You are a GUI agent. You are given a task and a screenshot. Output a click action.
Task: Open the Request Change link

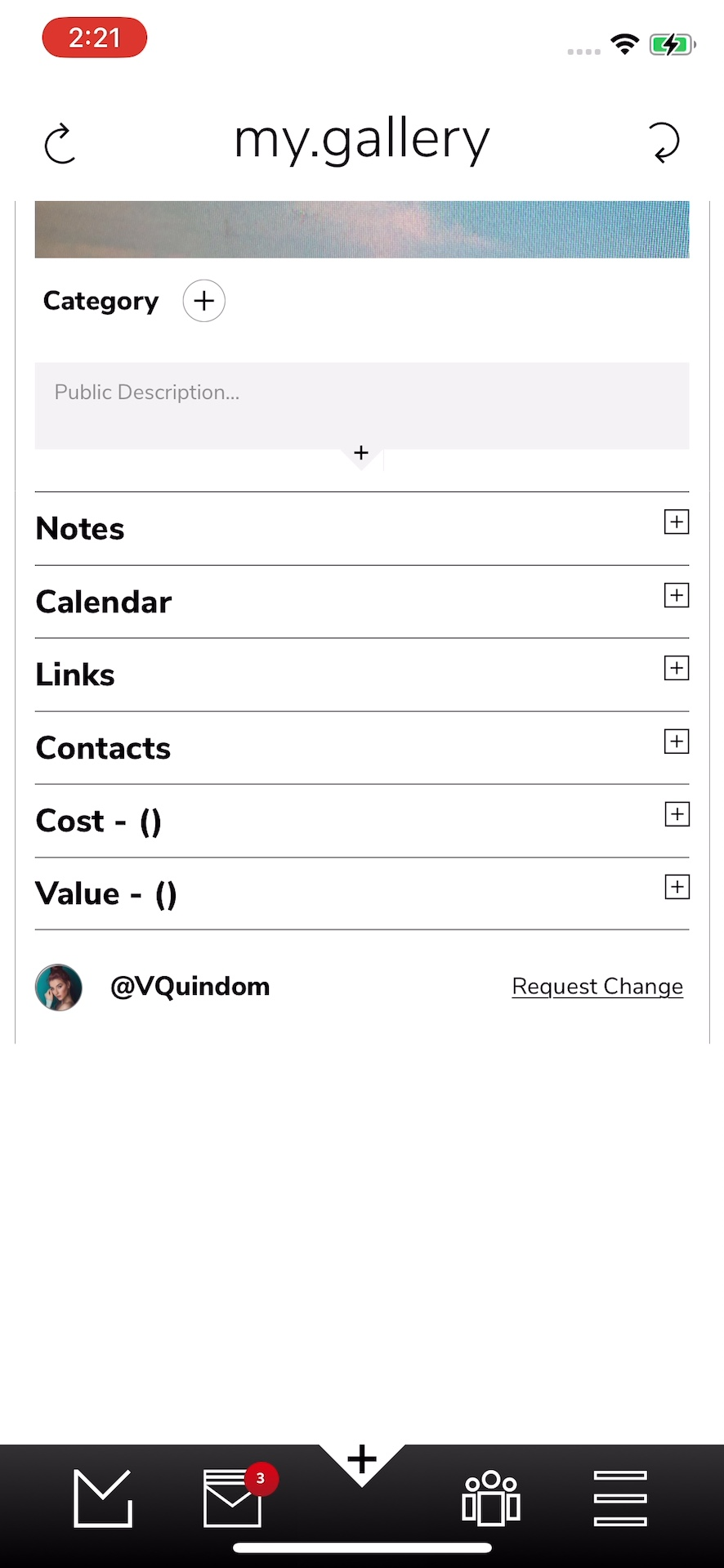pyautogui.click(x=597, y=987)
